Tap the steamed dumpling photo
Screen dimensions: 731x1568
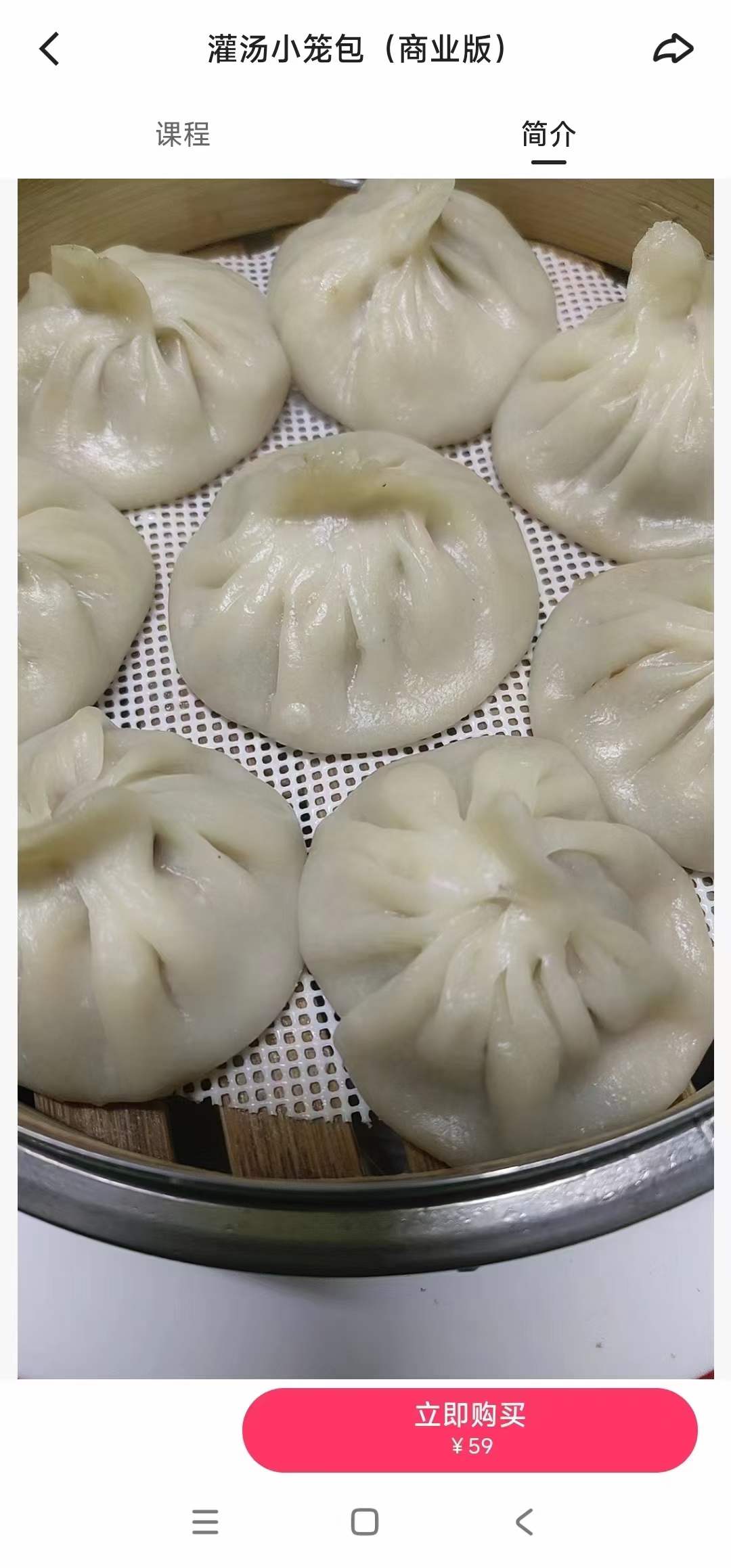[365, 676]
